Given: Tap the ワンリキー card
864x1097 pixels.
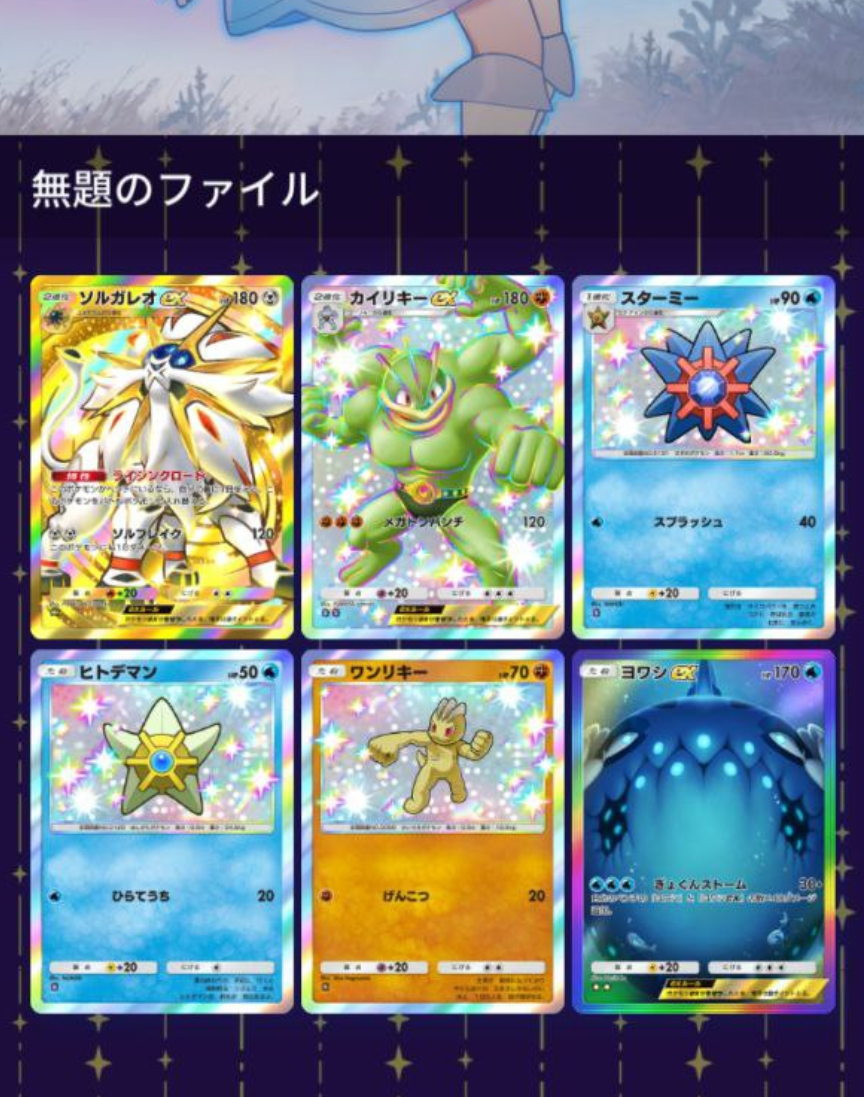Looking at the screenshot, I should (x=432, y=832).
